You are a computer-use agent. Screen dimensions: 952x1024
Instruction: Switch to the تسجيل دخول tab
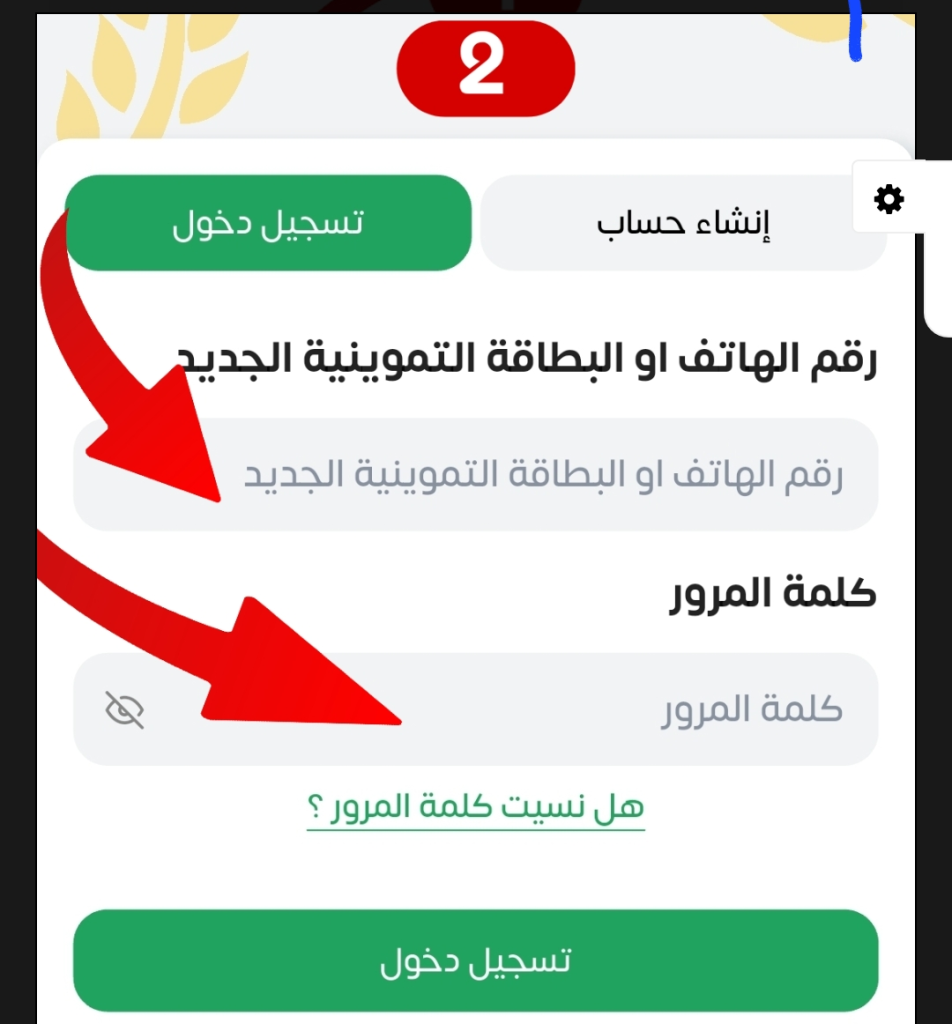click(x=268, y=223)
